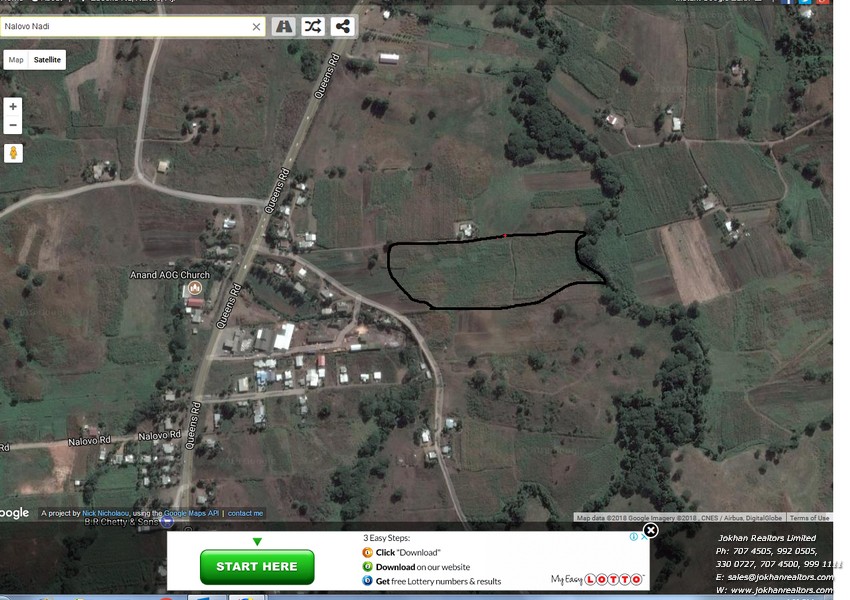This screenshot has width=850, height=600.
Task: Select the Satellite view tab
Action: pyautogui.click(x=47, y=60)
